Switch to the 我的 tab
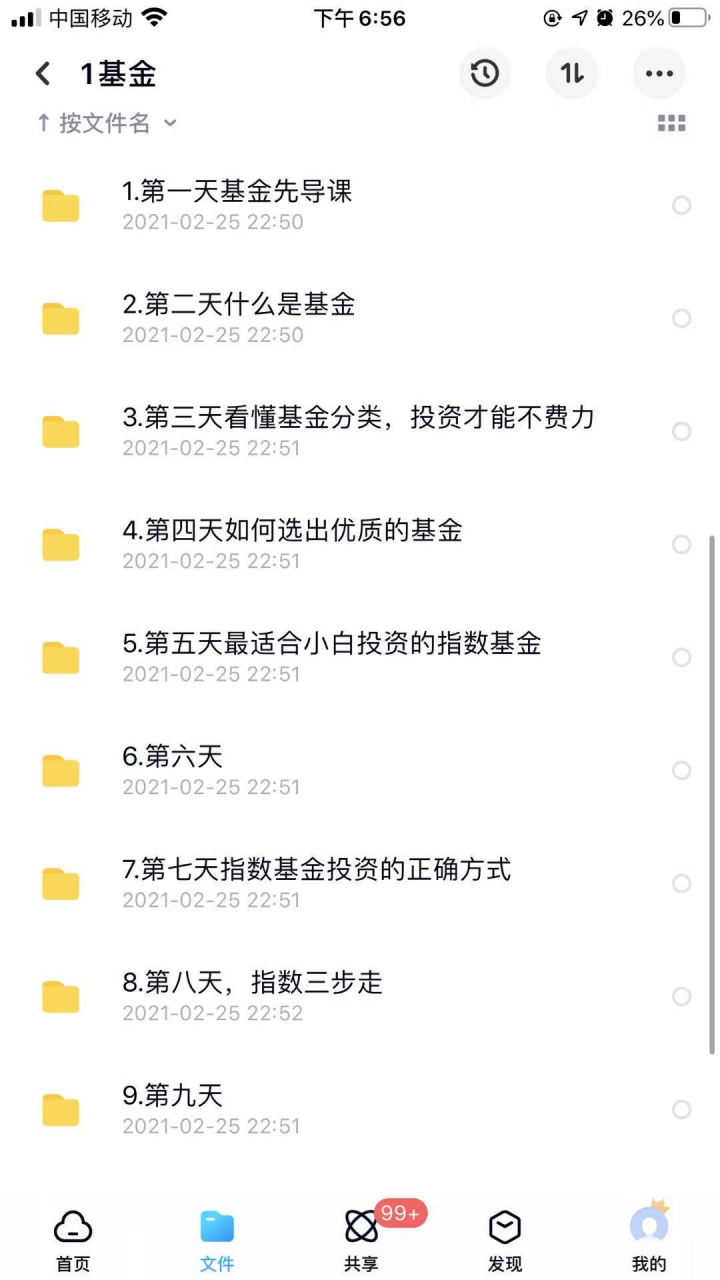 (649, 1241)
